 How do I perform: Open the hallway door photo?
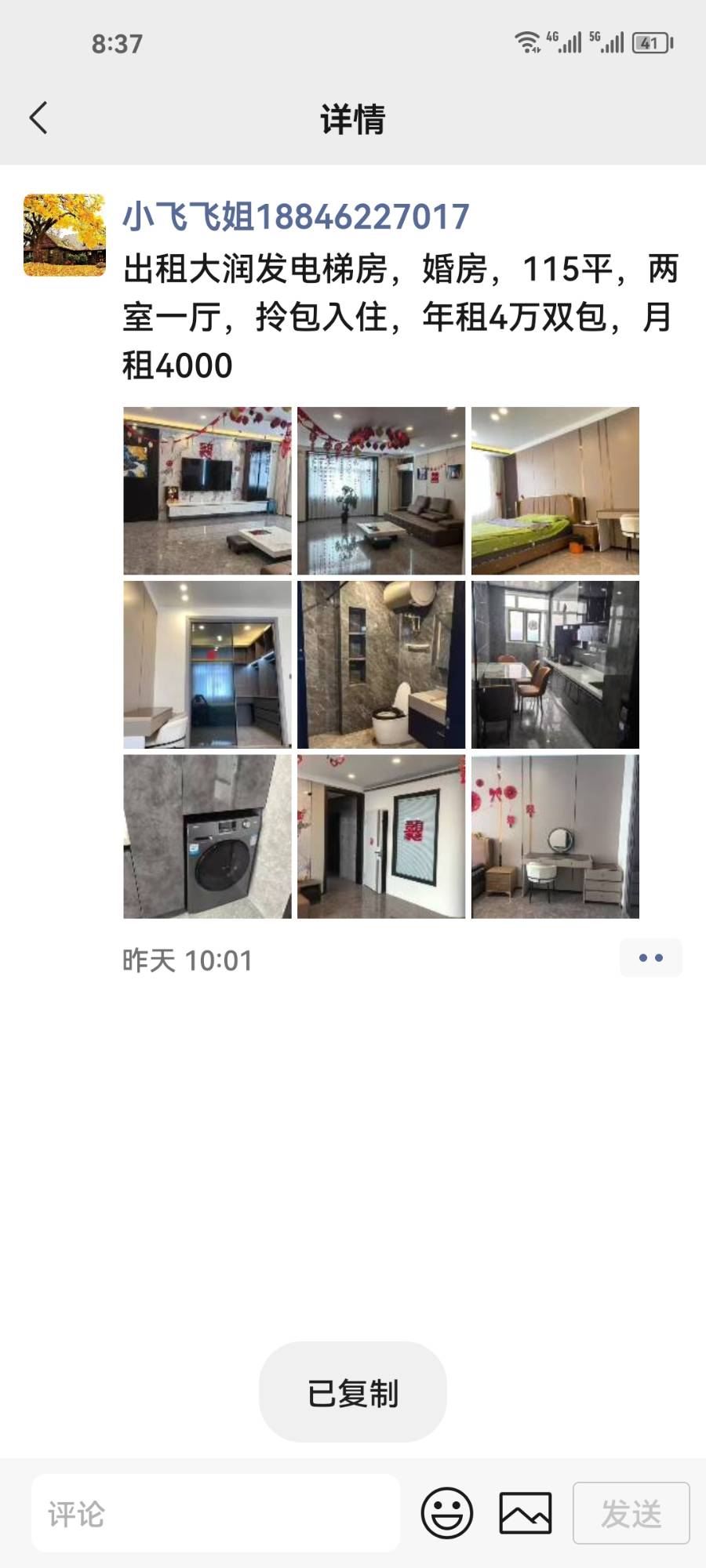[381, 837]
